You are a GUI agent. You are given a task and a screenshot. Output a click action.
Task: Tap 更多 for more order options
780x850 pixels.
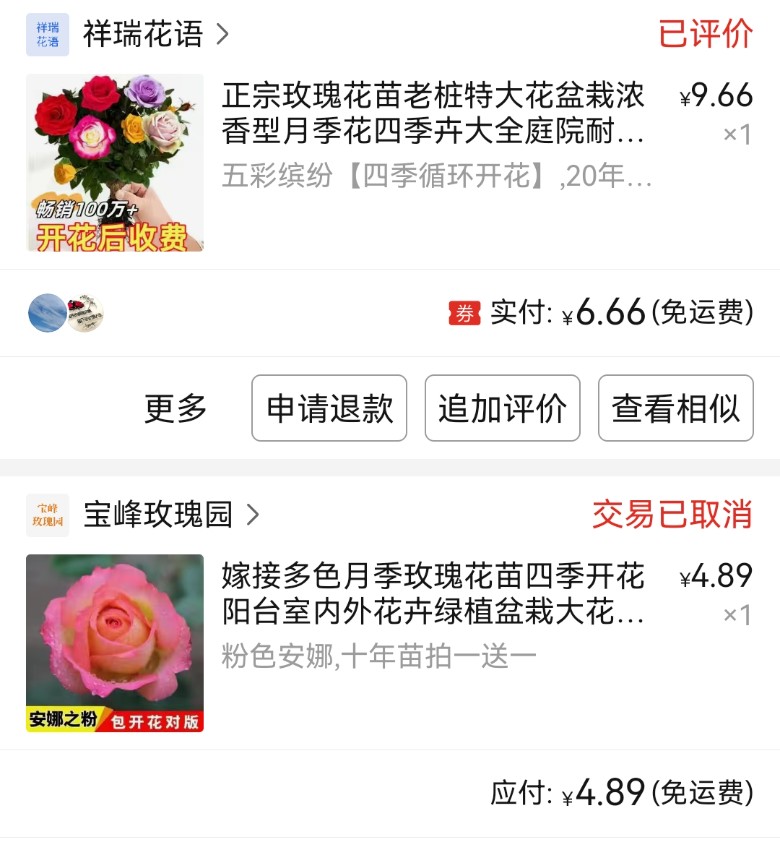(176, 408)
